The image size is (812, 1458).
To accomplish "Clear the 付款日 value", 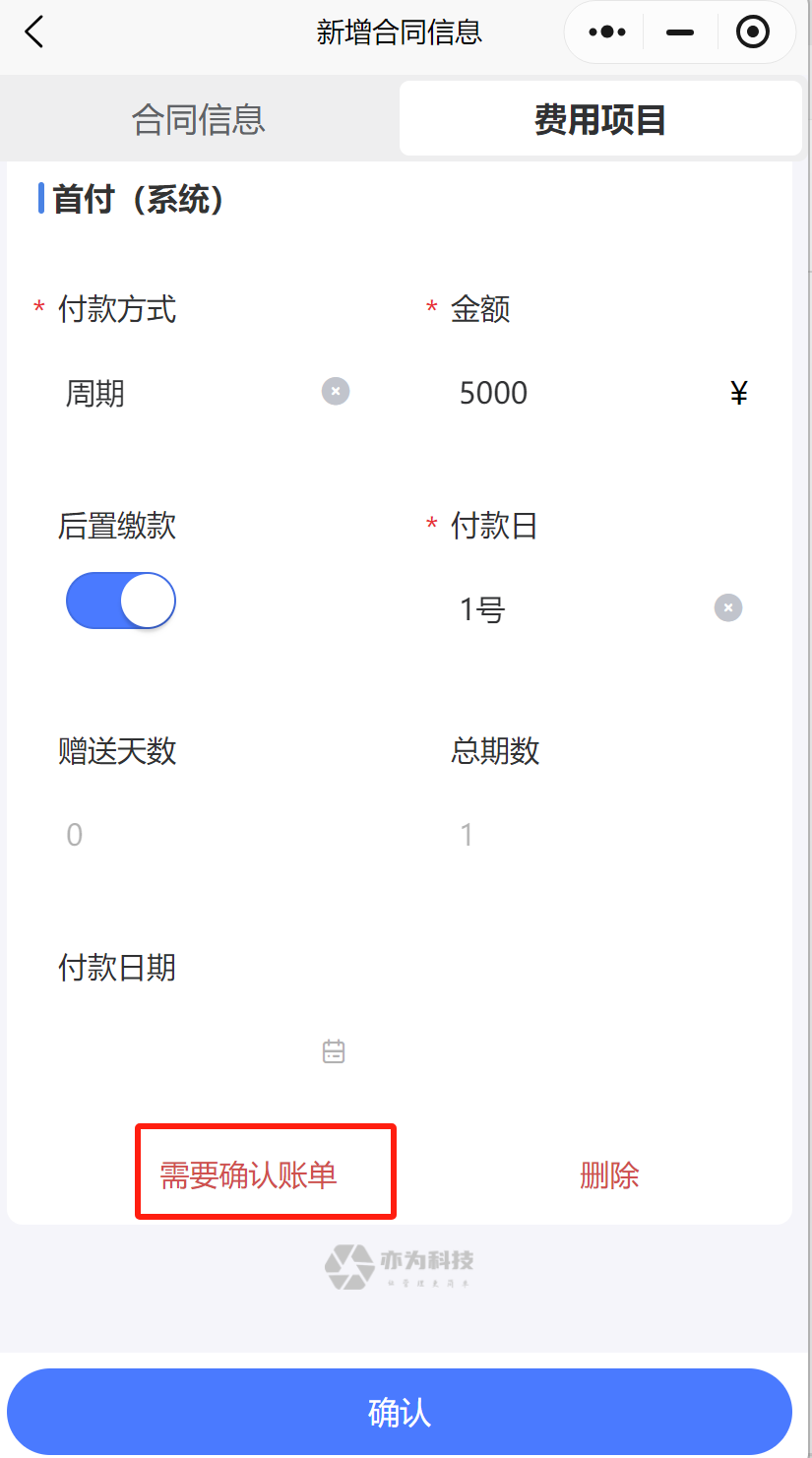I will [728, 607].
